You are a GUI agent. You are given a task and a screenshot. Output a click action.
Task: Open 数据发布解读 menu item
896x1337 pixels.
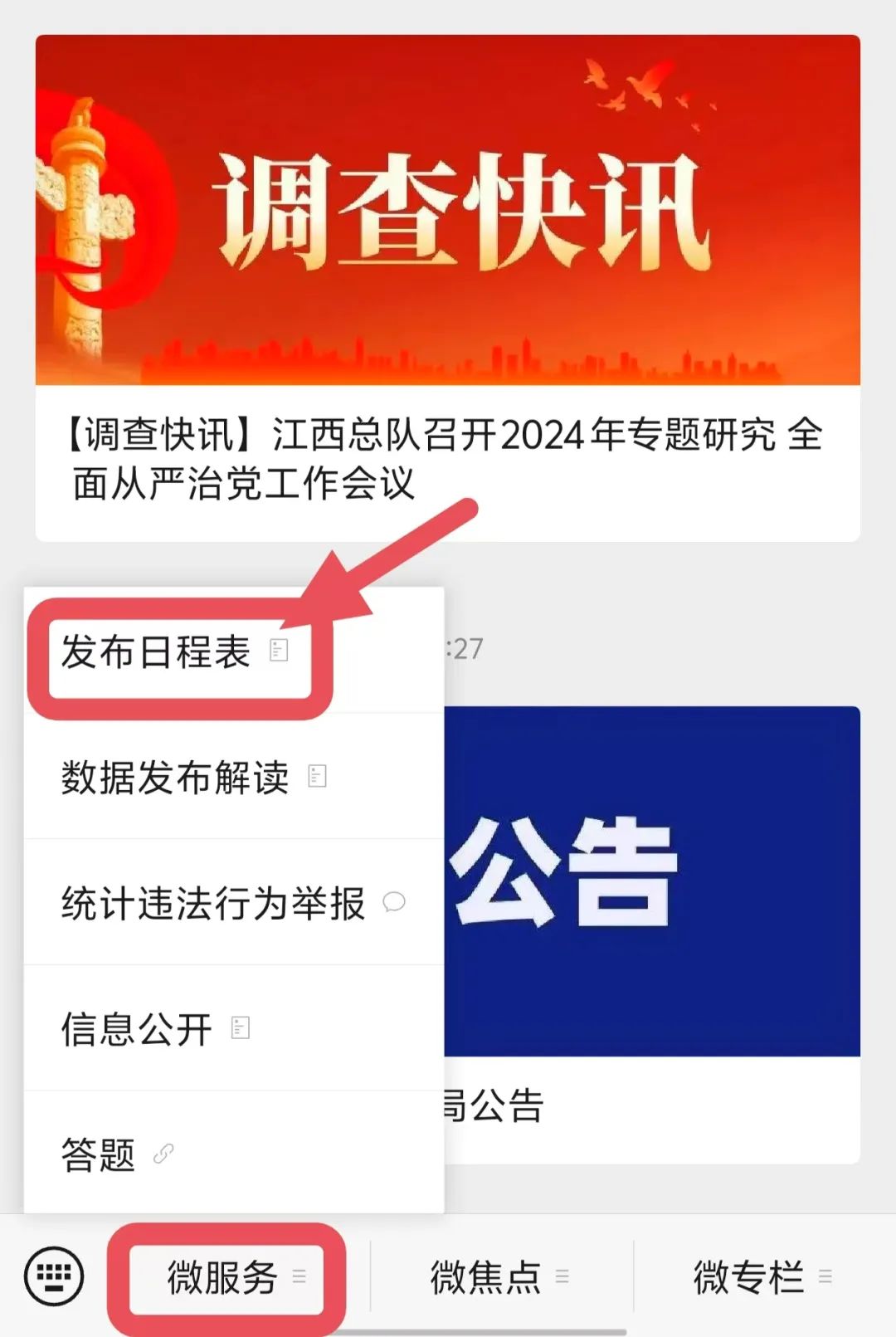tap(192, 778)
